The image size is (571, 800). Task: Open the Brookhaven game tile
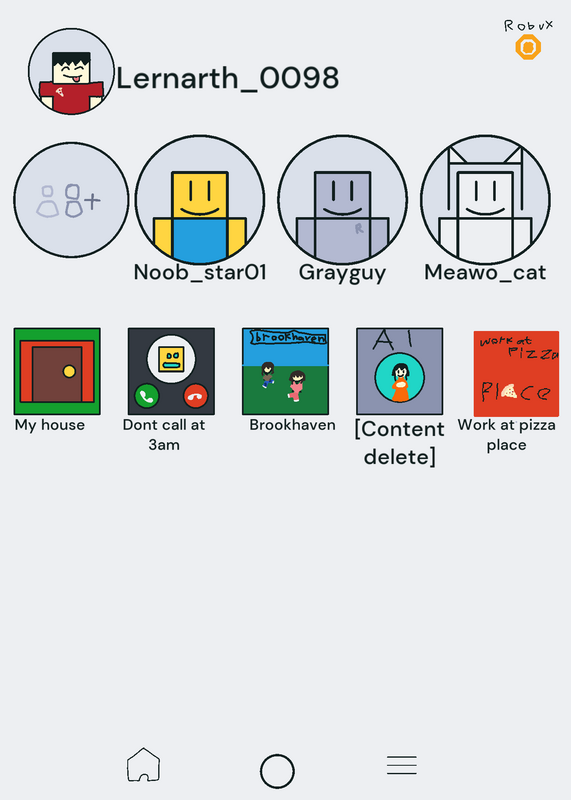286,371
